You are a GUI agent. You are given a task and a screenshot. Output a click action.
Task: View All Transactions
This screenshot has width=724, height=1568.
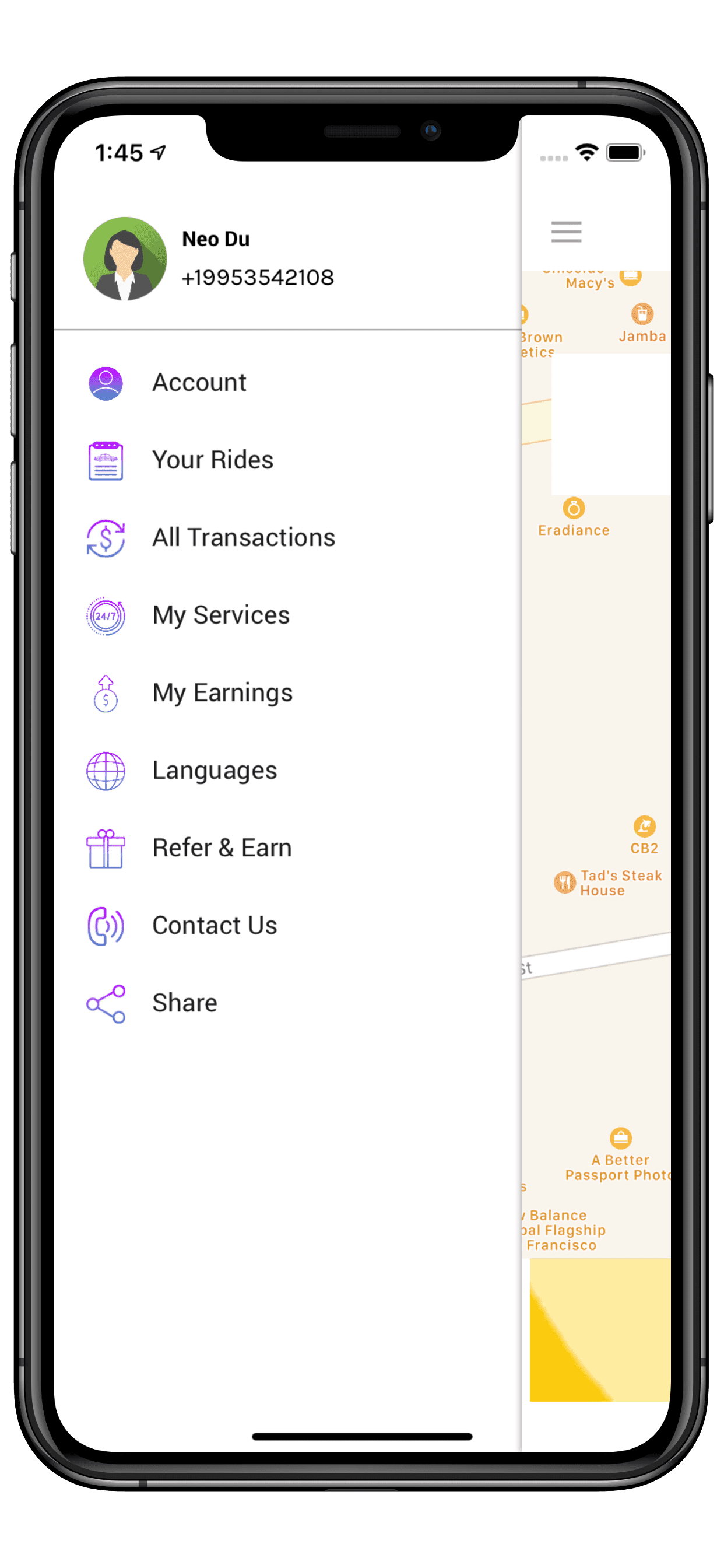(287, 538)
